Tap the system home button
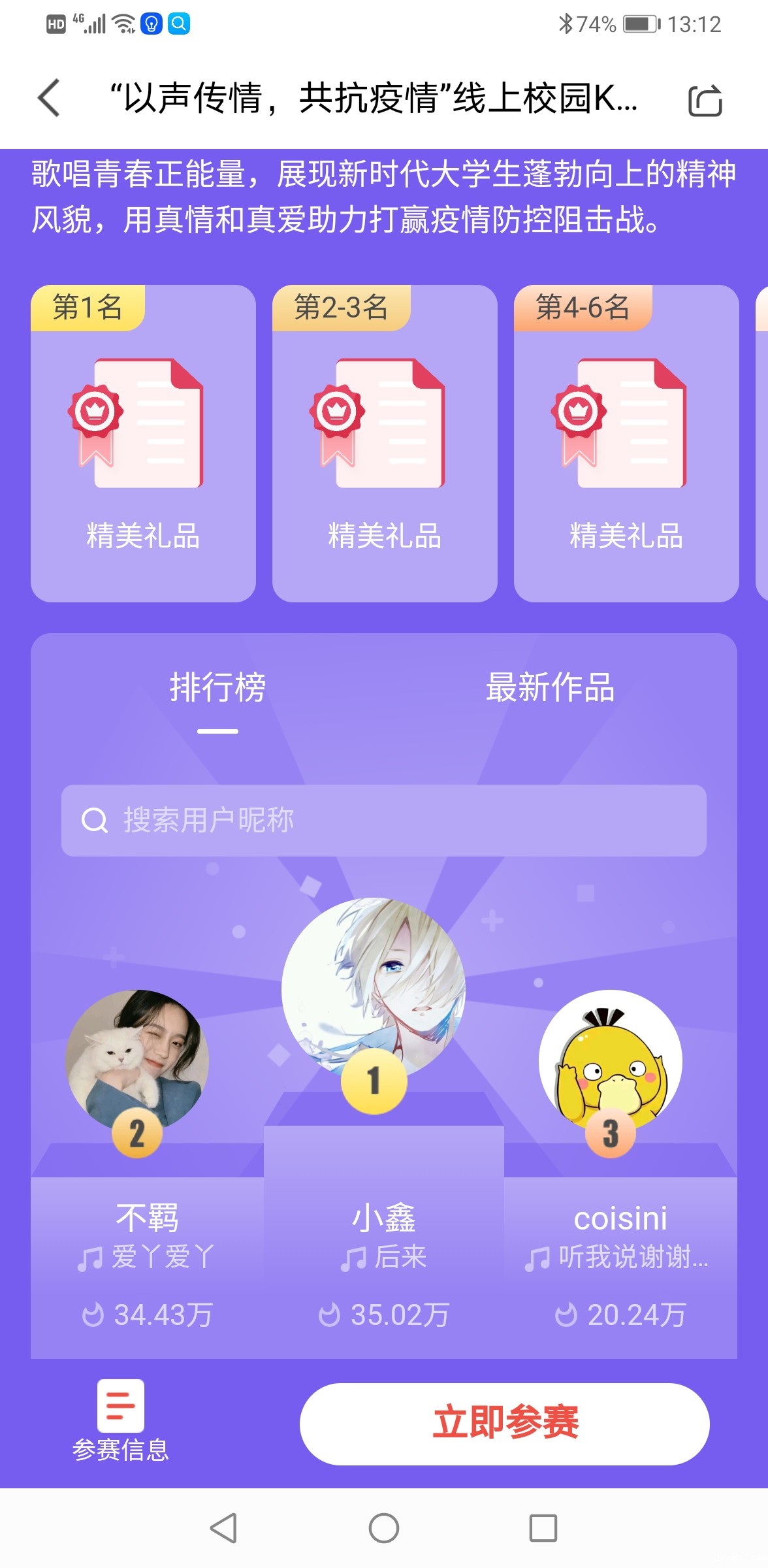The width and height of the screenshot is (768, 1568). click(x=384, y=1528)
